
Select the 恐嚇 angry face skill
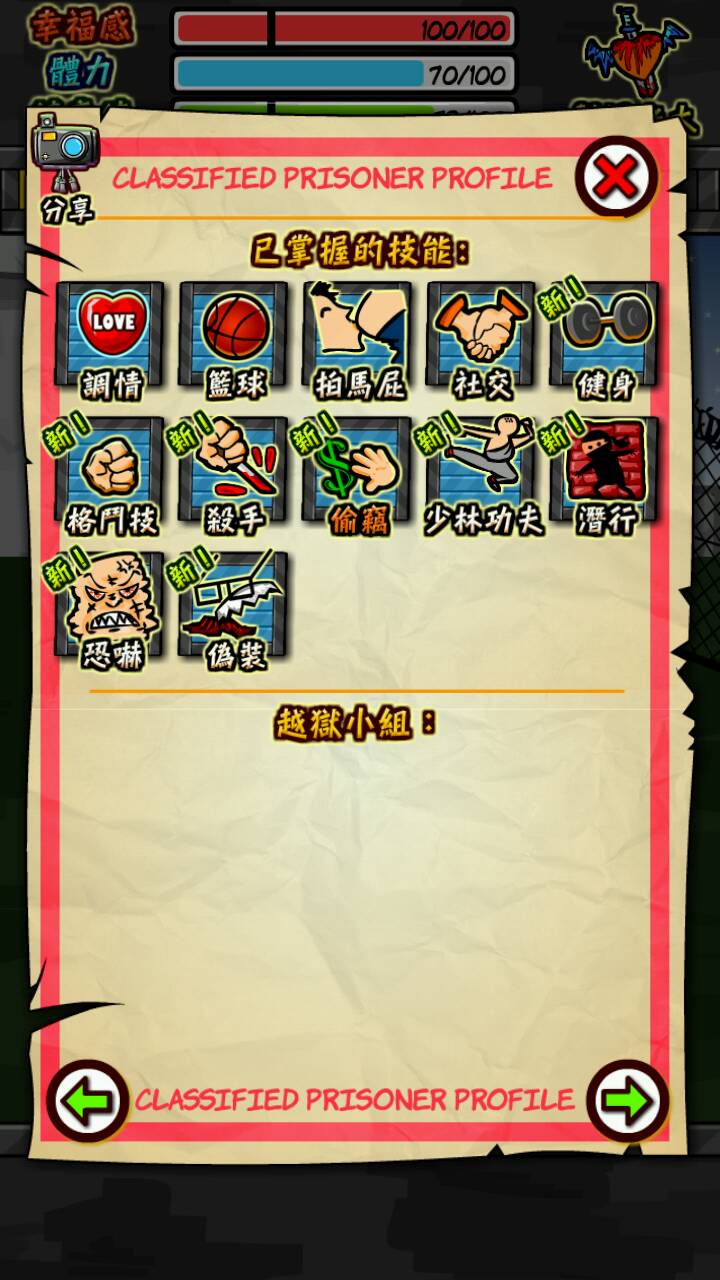point(110,605)
